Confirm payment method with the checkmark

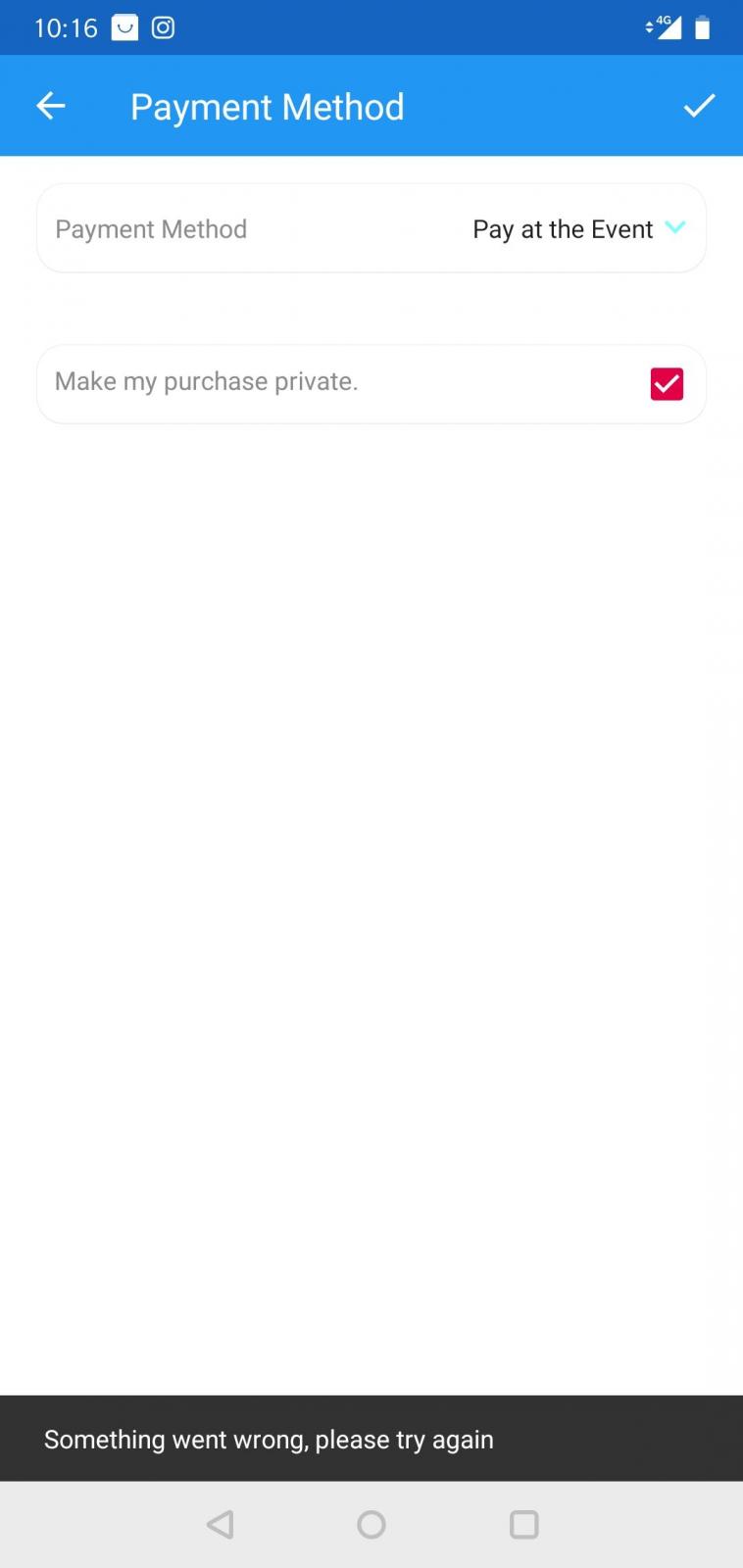point(699,106)
